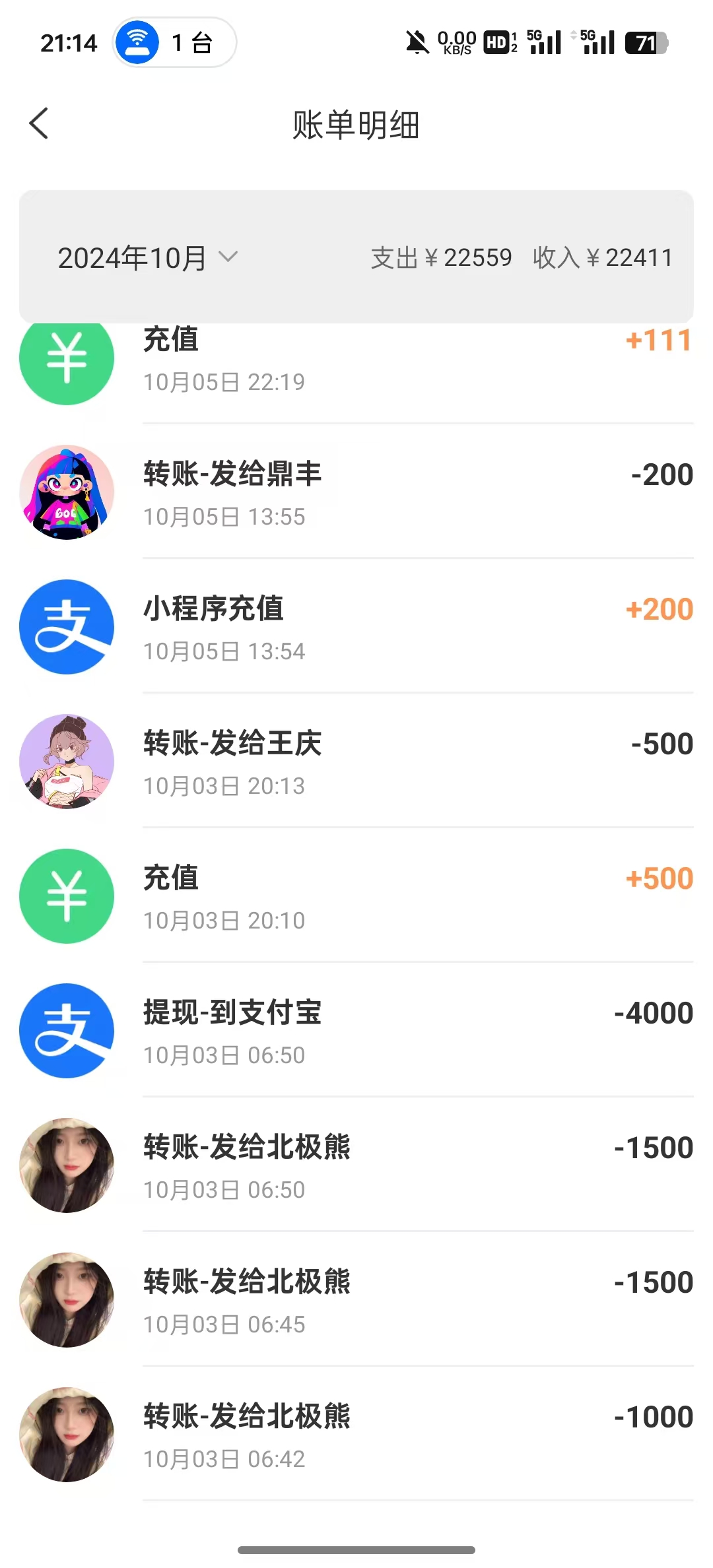View the 充值 +500 record from 10月03日

click(356, 897)
